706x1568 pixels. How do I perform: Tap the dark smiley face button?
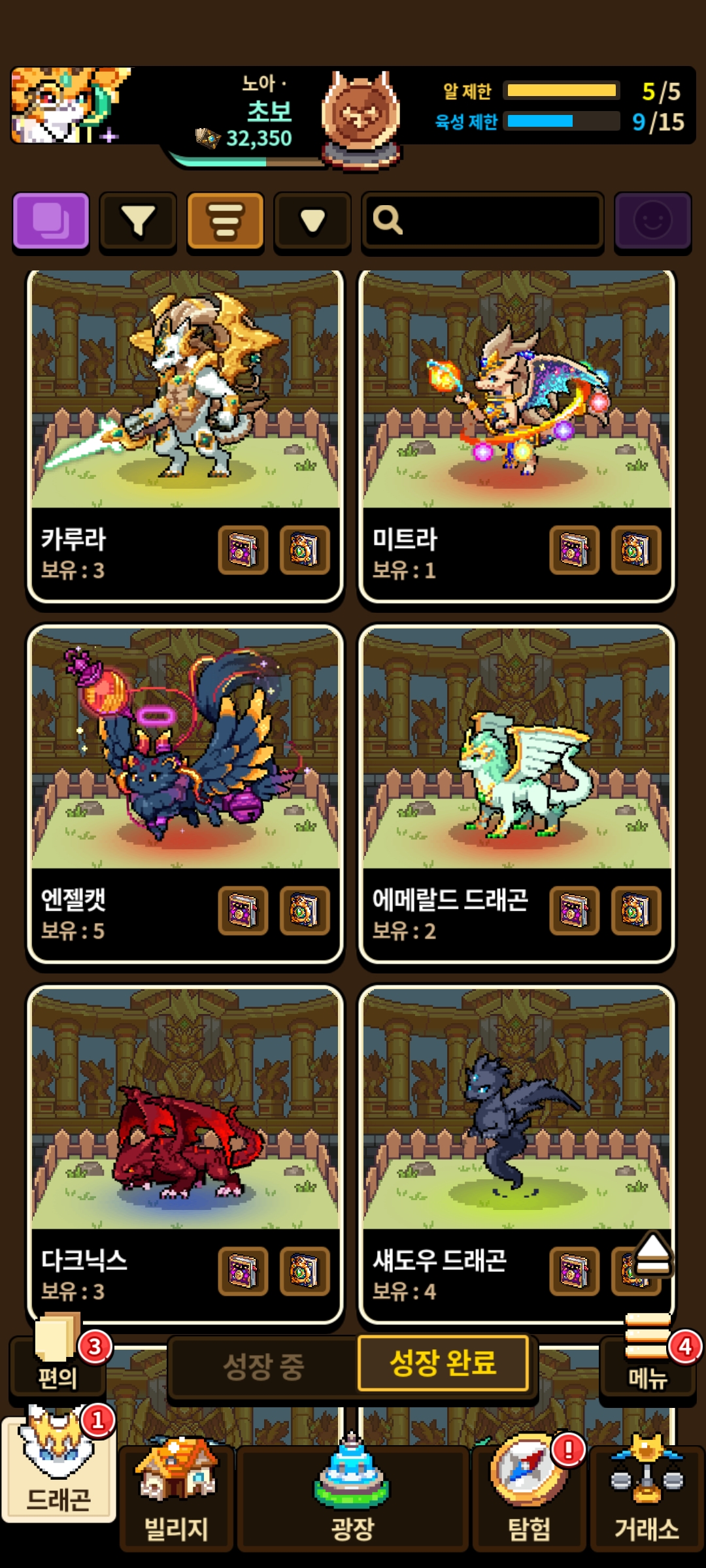point(653,221)
